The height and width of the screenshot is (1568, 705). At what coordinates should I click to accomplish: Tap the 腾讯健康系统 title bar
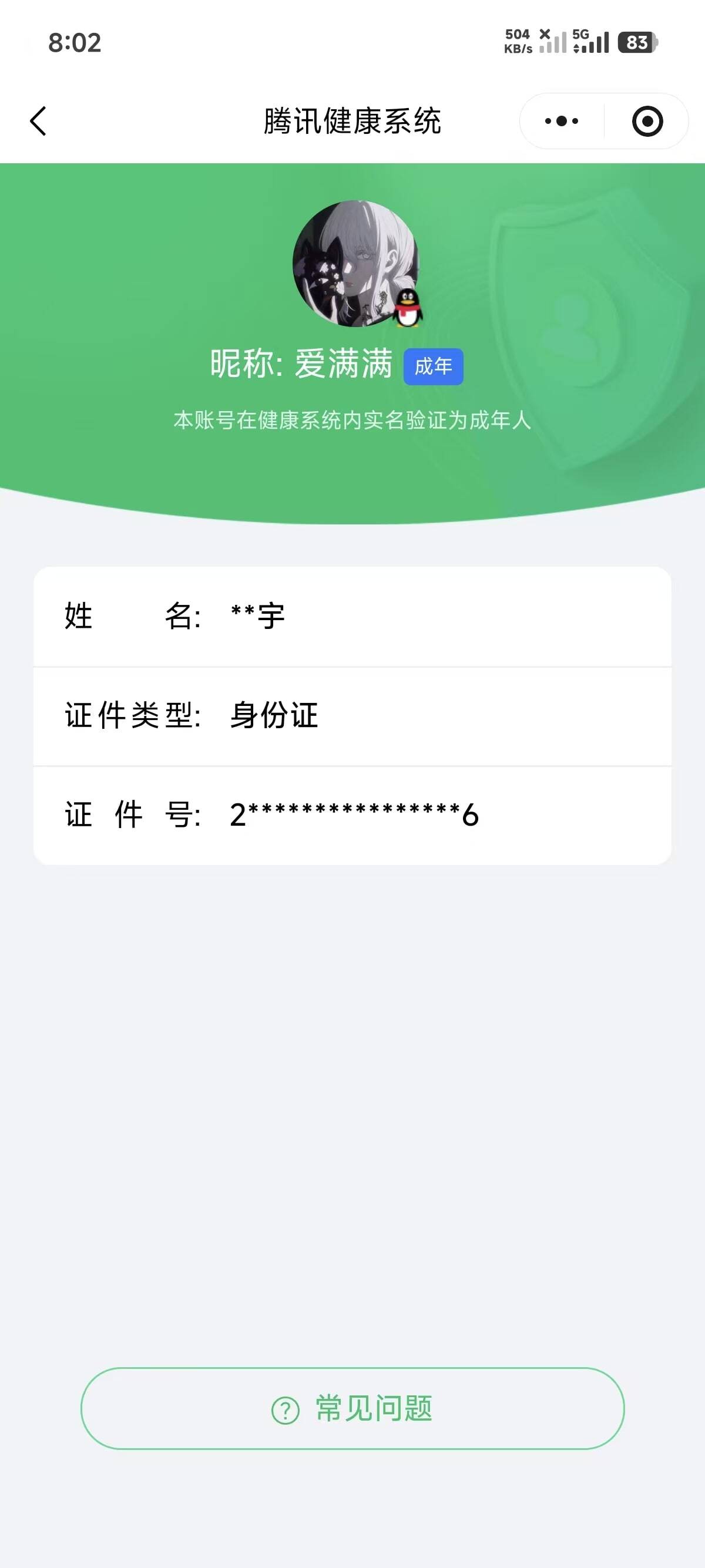(x=352, y=120)
